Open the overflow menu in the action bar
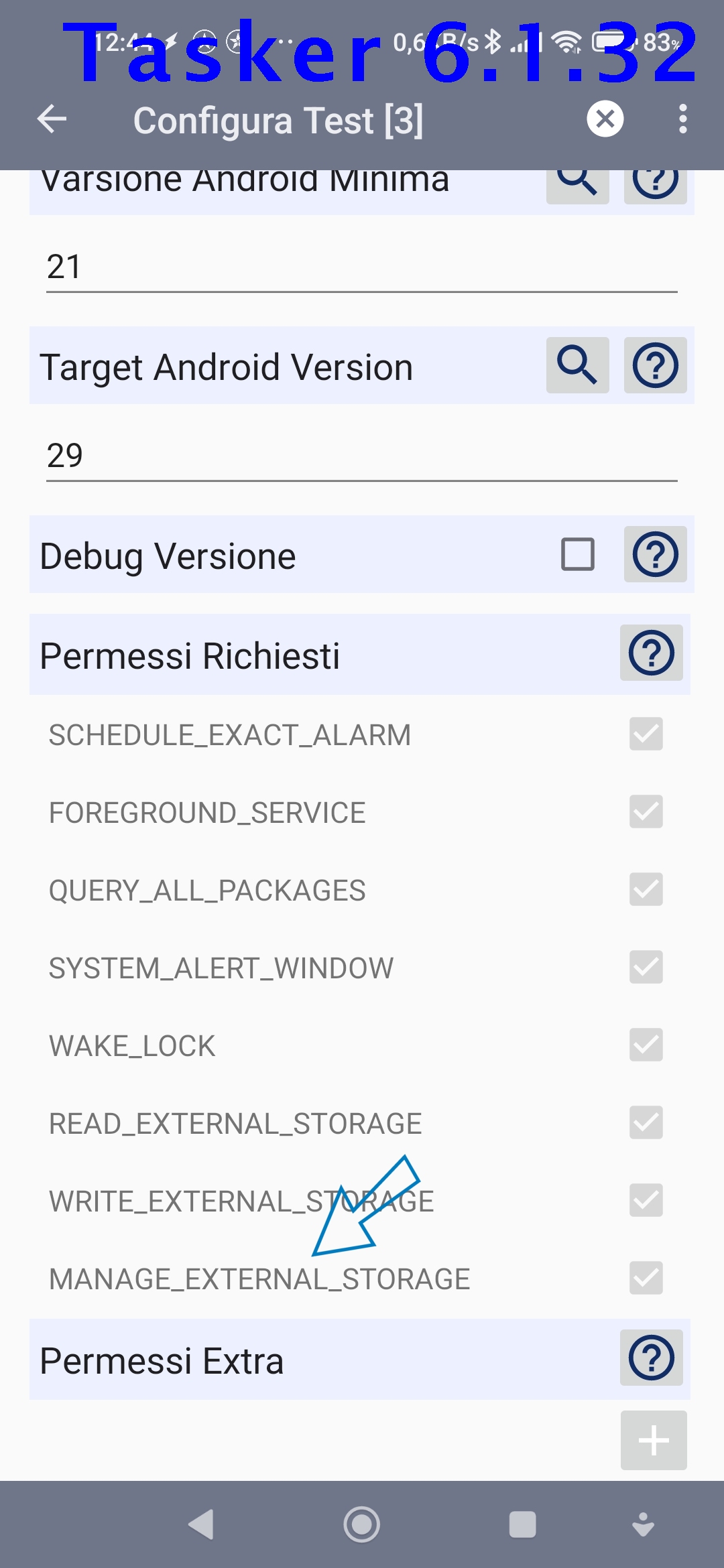Viewport: 724px width, 1568px height. (x=684, y=119)
